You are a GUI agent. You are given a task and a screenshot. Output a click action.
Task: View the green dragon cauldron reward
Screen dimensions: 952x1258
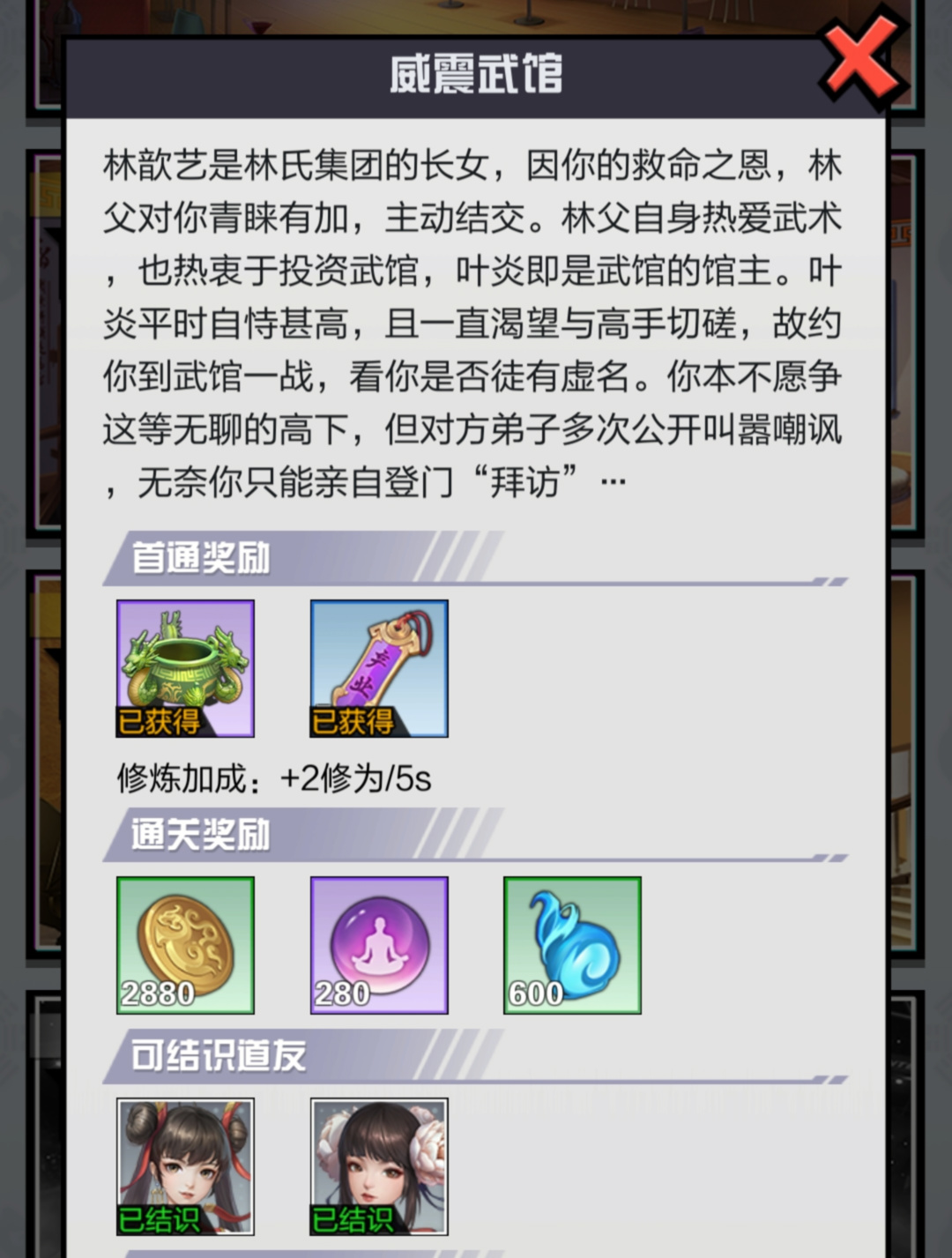pos(185,668)
